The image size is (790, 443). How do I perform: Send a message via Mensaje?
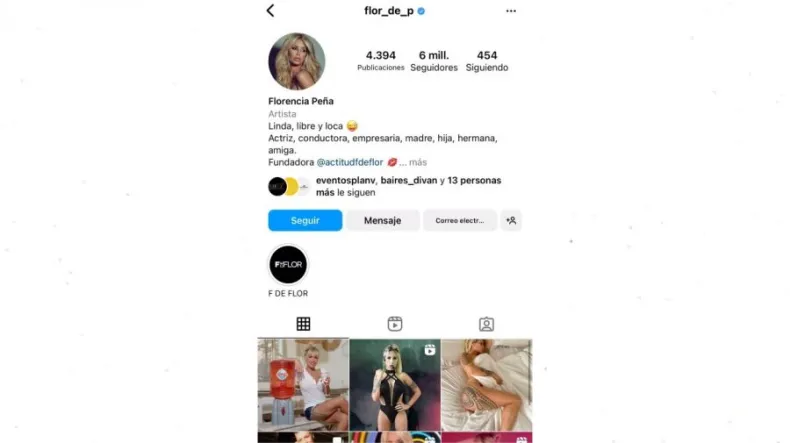coord(382,220)
